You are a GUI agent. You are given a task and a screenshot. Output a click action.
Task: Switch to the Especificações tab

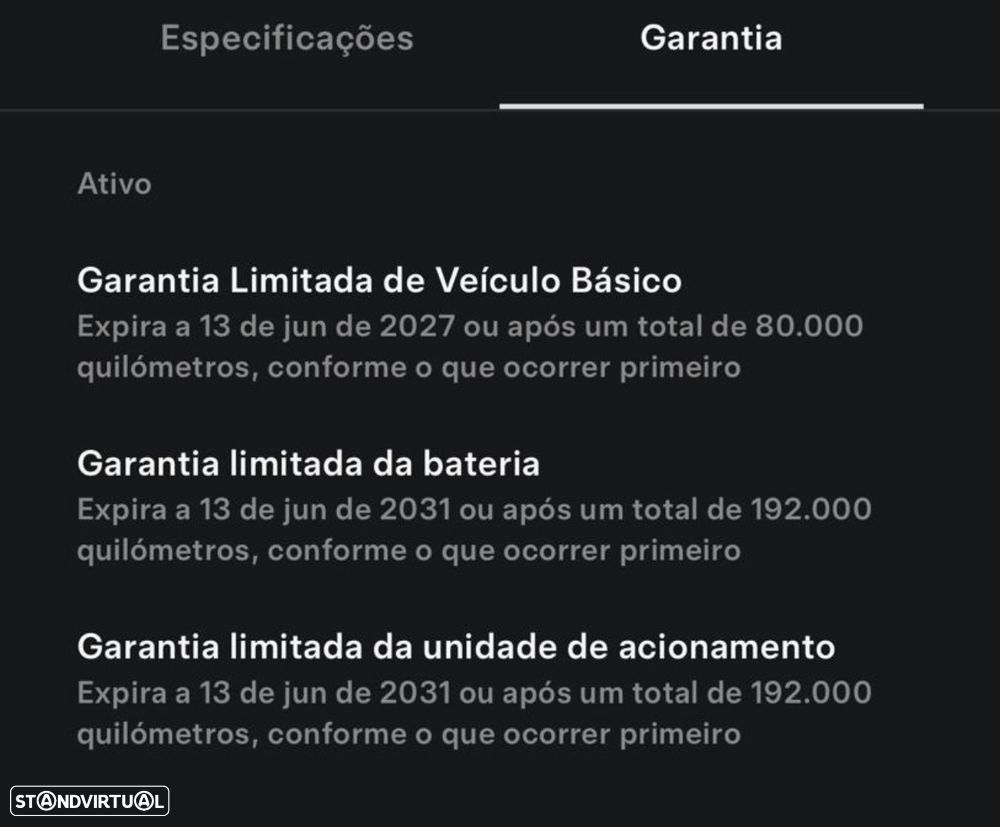[287, 39]
